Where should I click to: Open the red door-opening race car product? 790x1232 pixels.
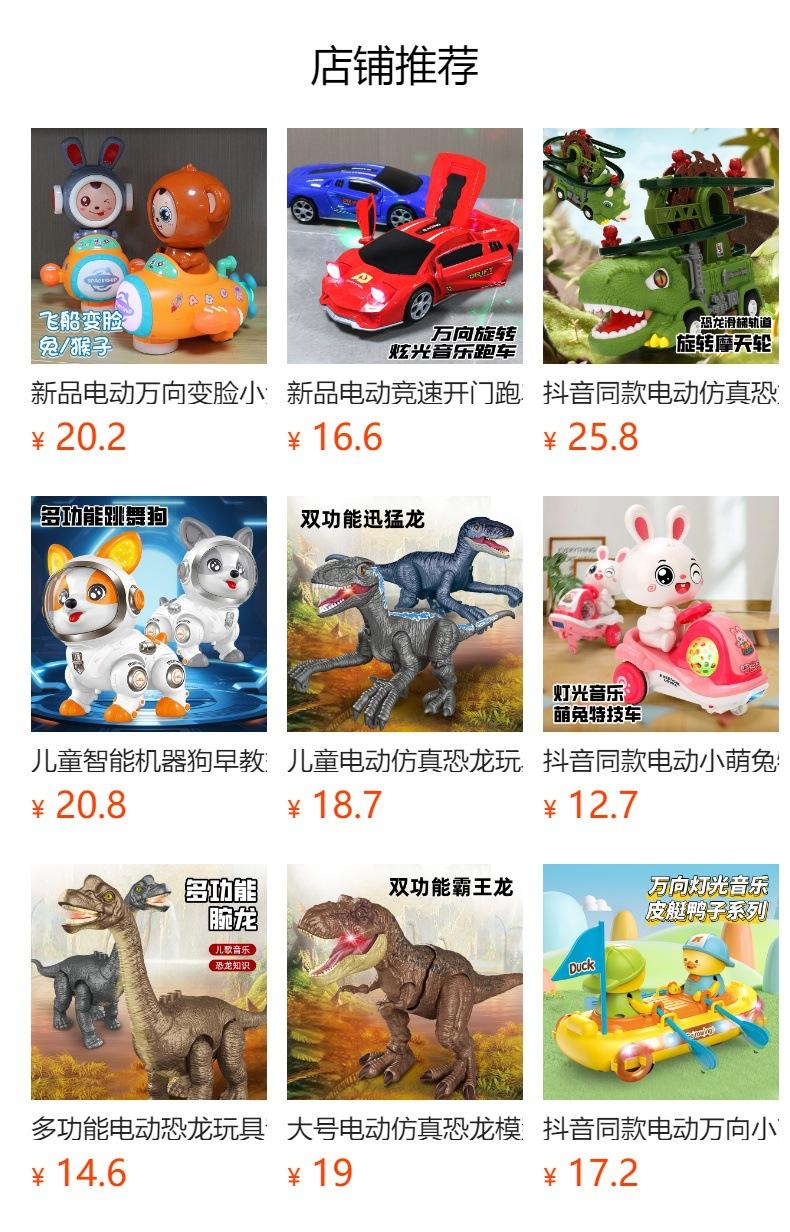tap(405, 246)
